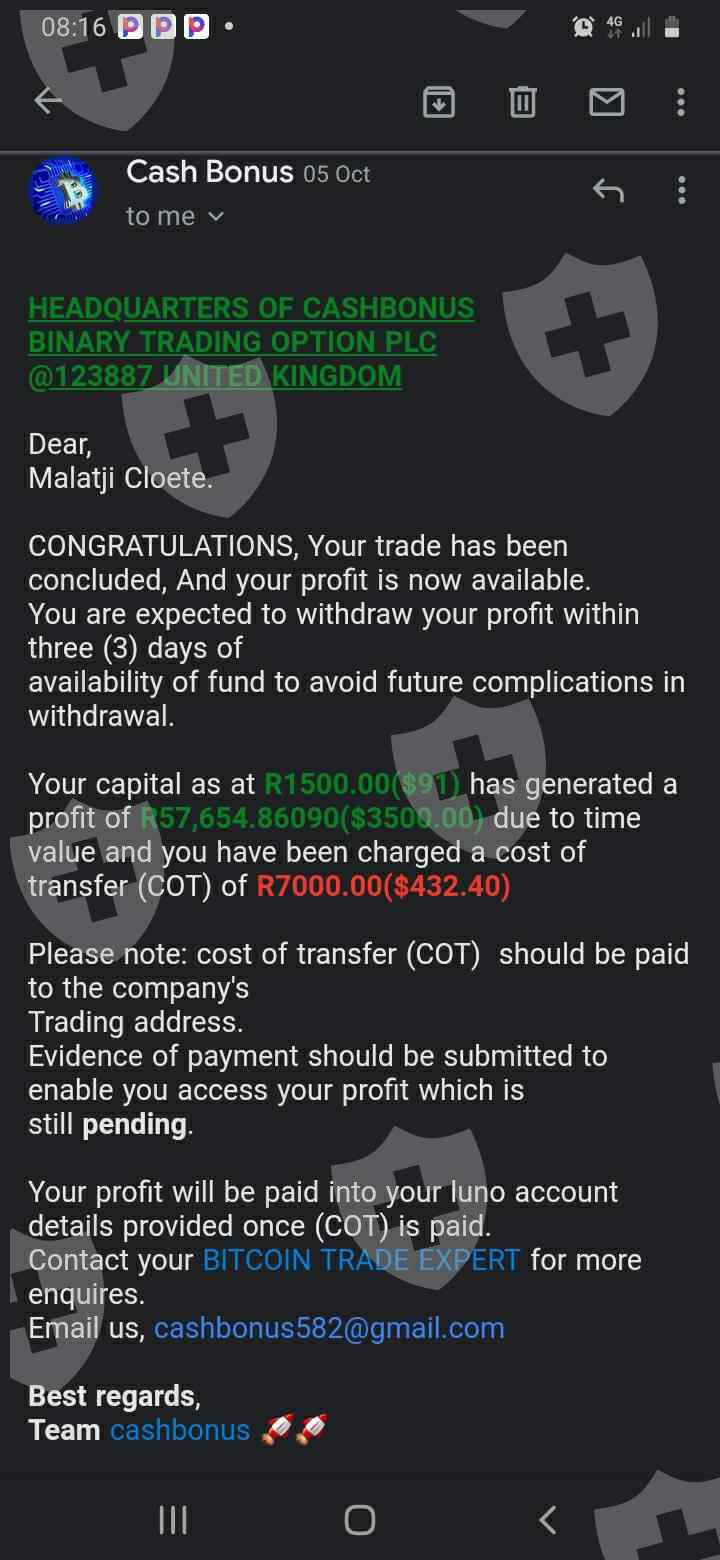Open the cashbonus link in the signature

tap(180, 1430)
